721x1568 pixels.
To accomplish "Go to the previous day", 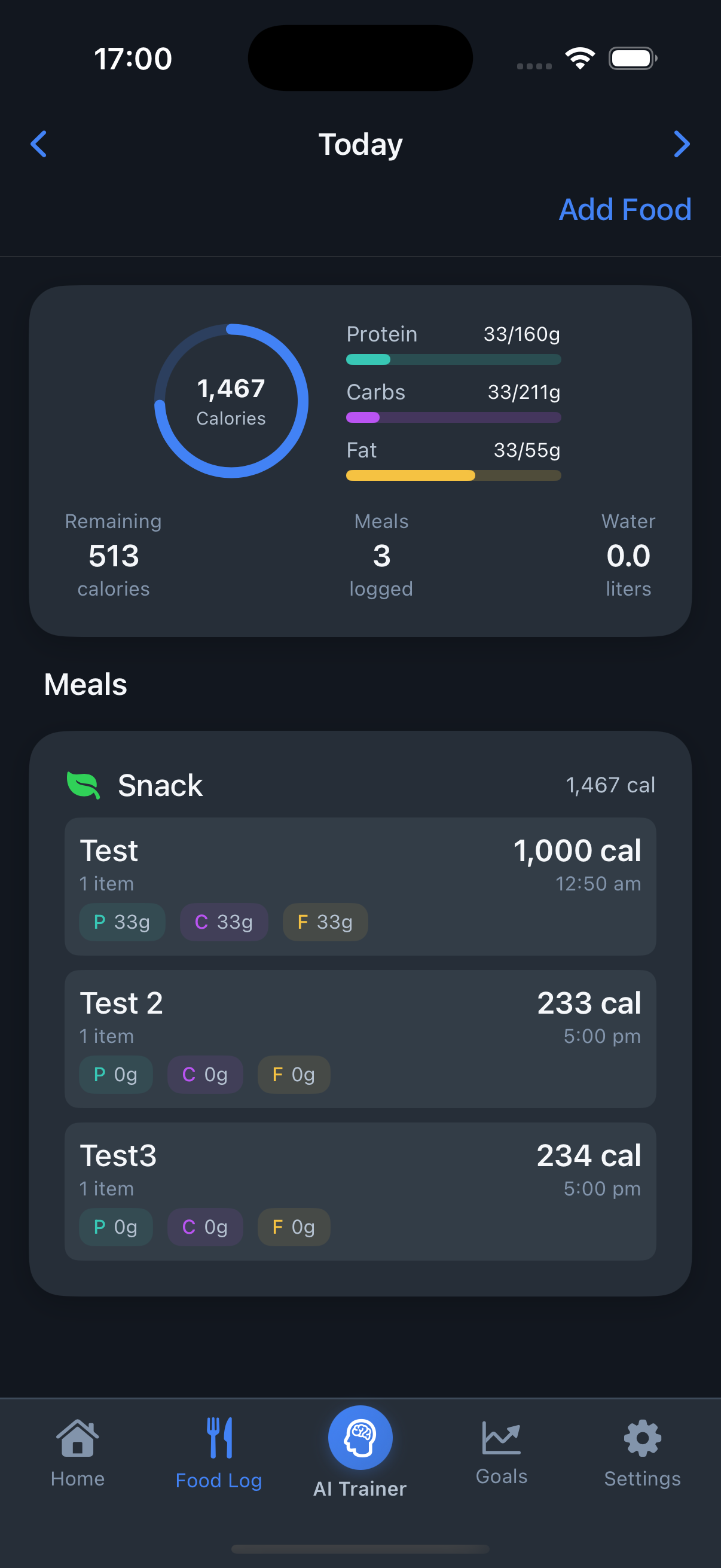I will [x=39, y=144].
